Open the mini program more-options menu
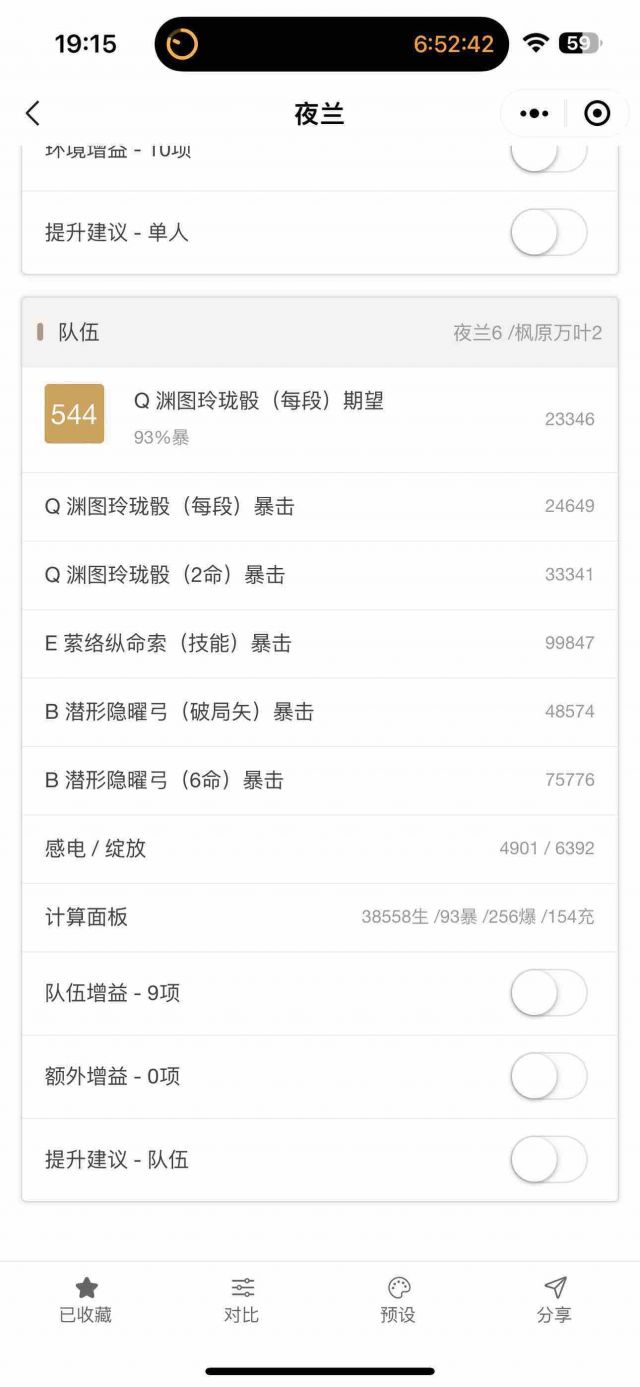The height and width of the screenshot is (1387, 640). tap(535, 113)
